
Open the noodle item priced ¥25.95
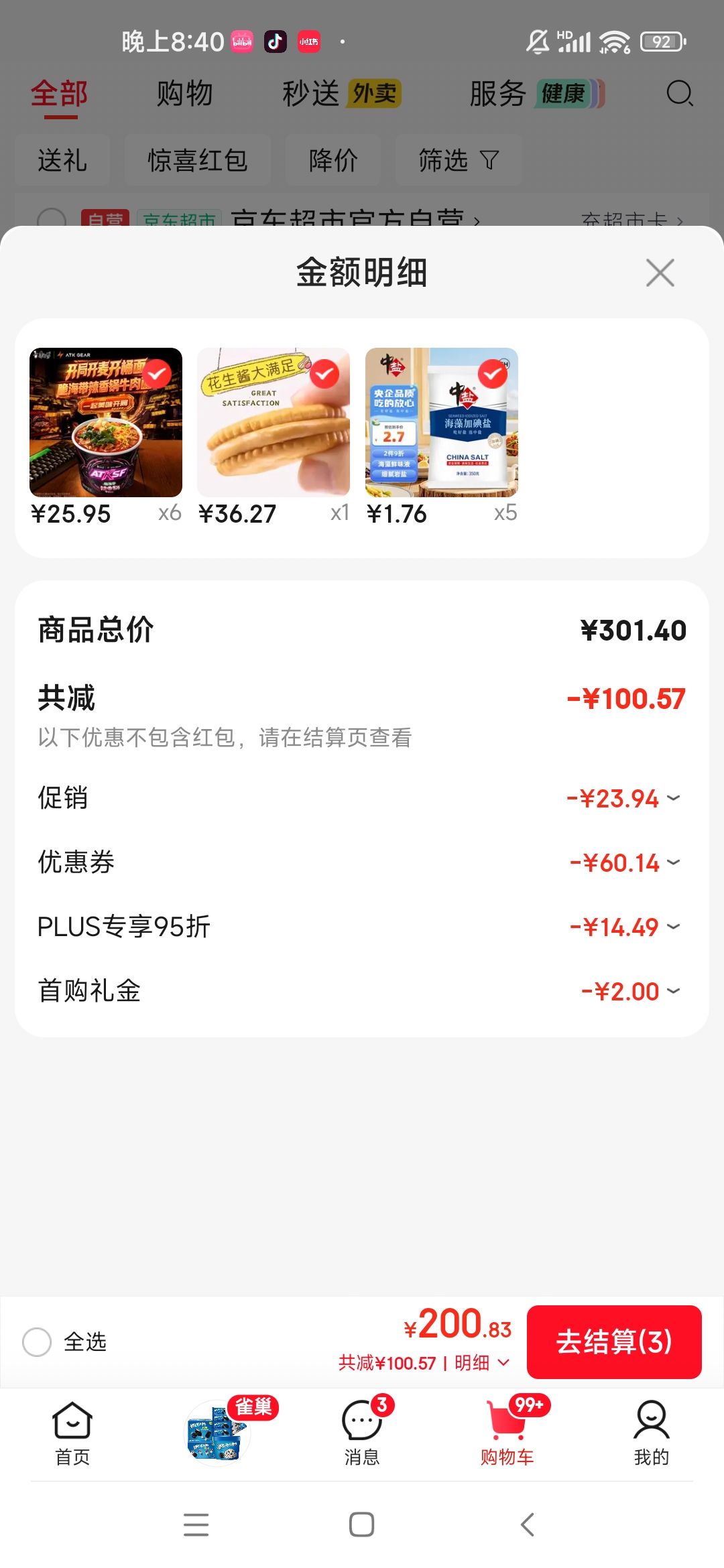[106, 422]
